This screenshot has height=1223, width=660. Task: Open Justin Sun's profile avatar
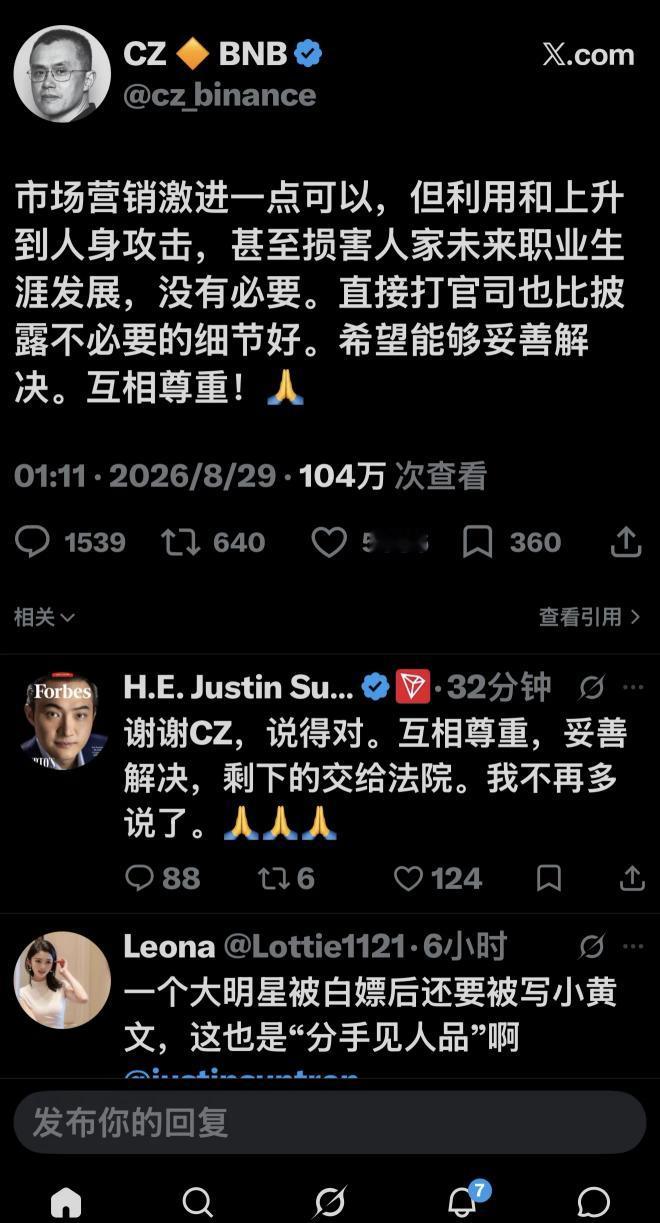(65, 720)
